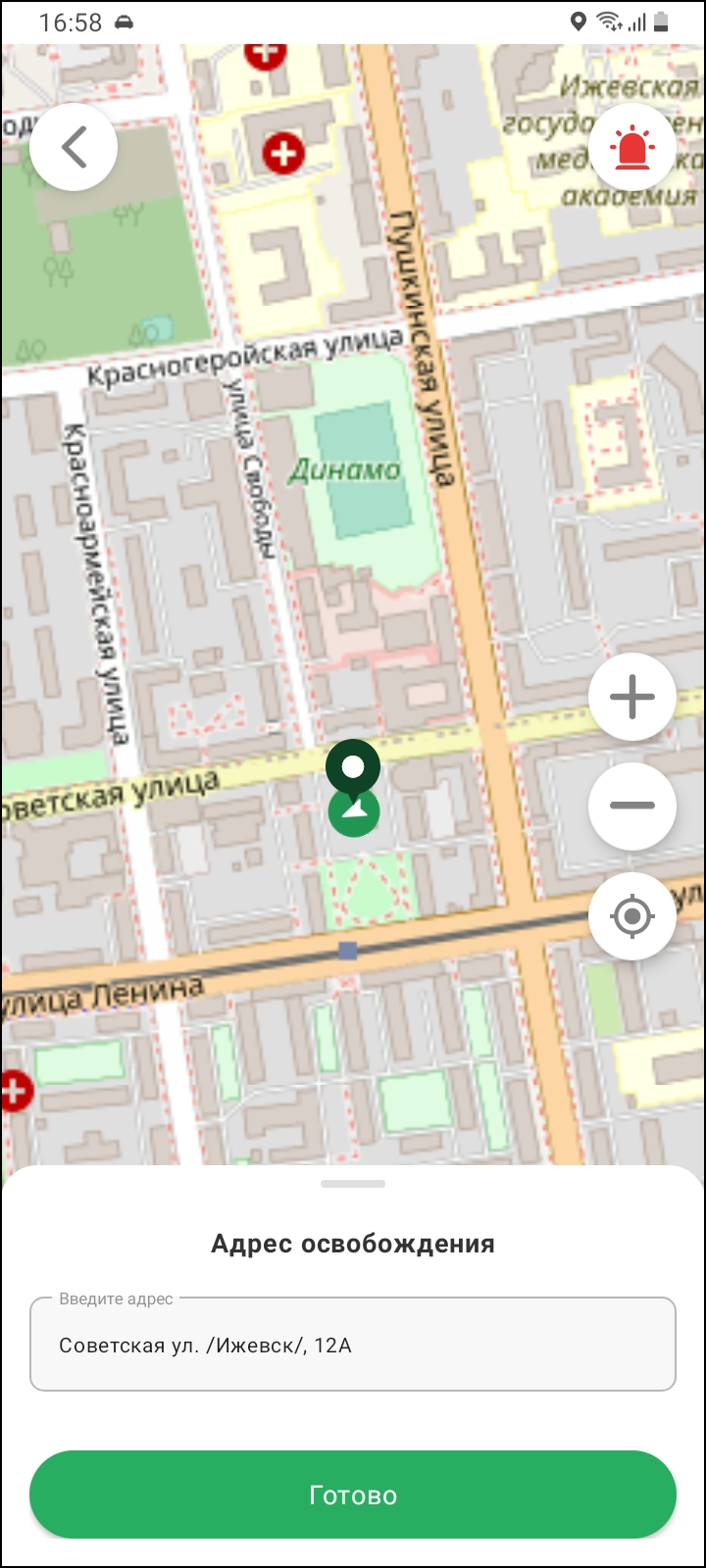The image size is (706, 1568).
Task: Confirm address with Готово button
Action: coord(353,1494)
